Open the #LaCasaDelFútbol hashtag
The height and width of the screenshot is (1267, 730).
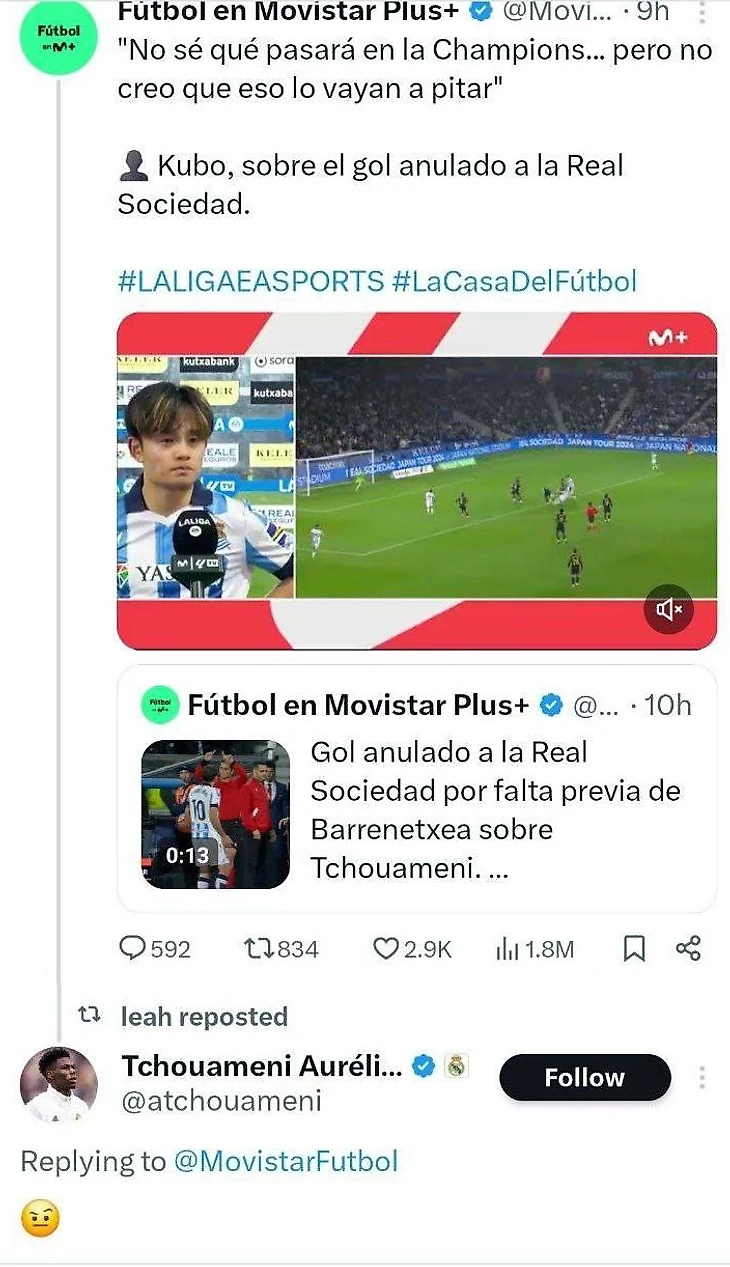point(514,281)
